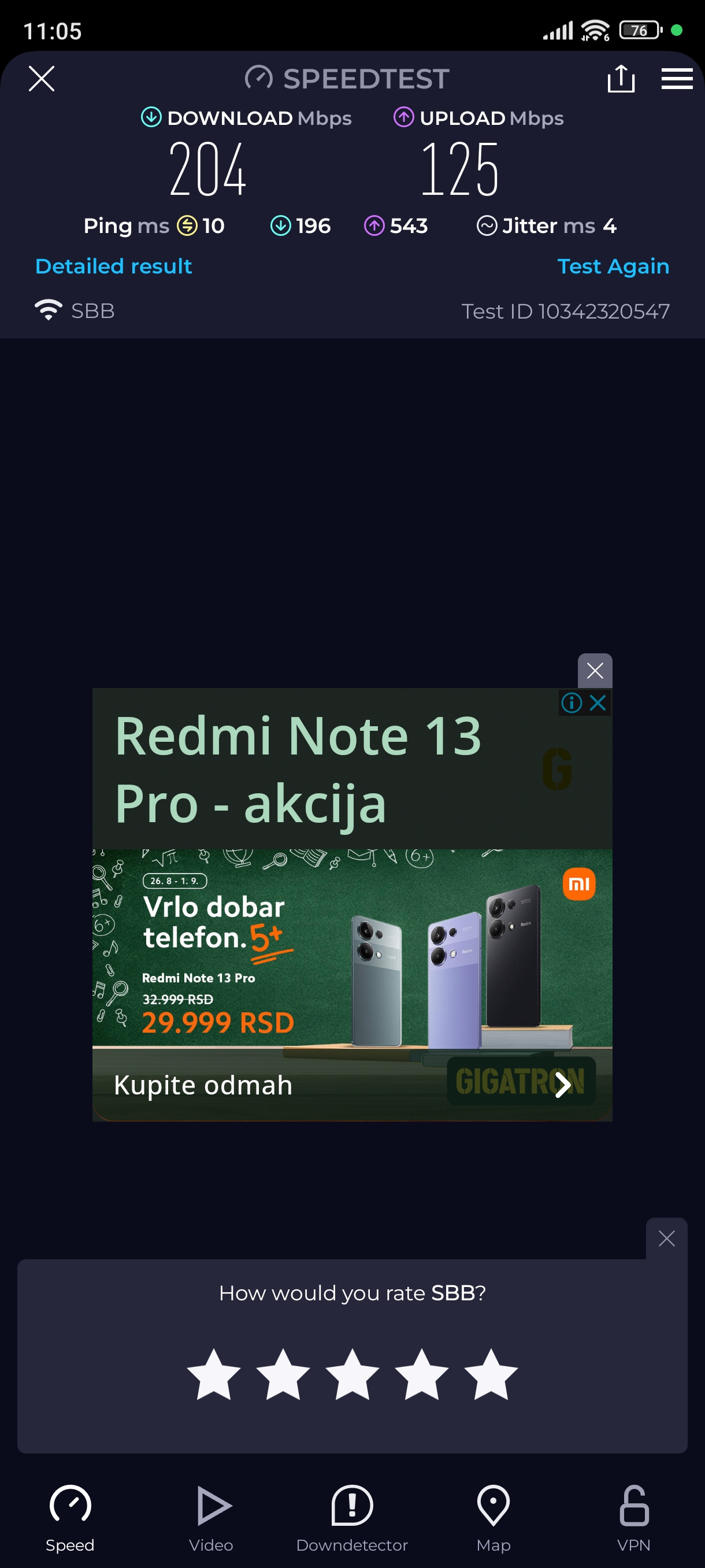Close the speed test result
705x1568 pixels.
42,79
